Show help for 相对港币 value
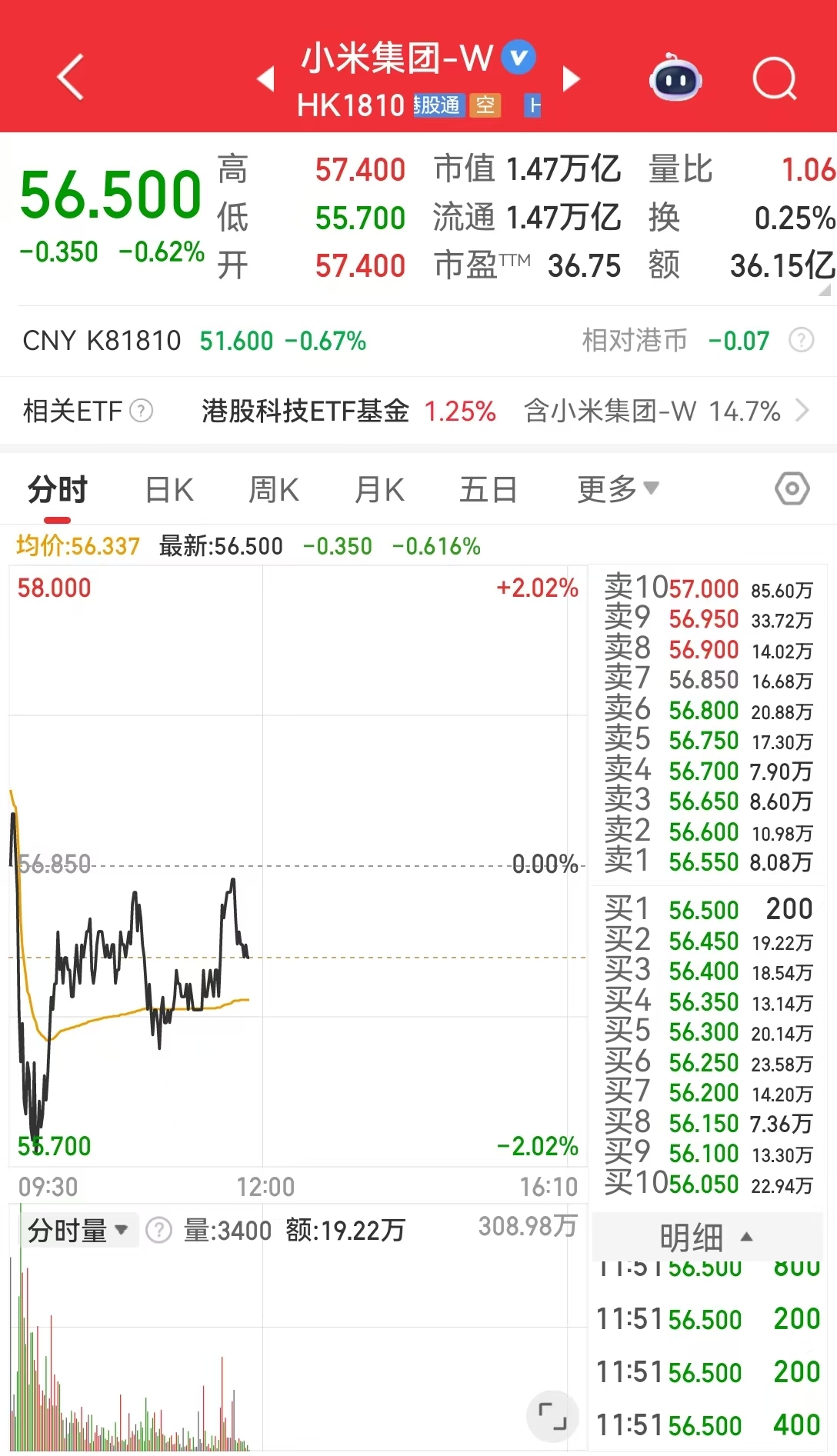 coord(802,340)
